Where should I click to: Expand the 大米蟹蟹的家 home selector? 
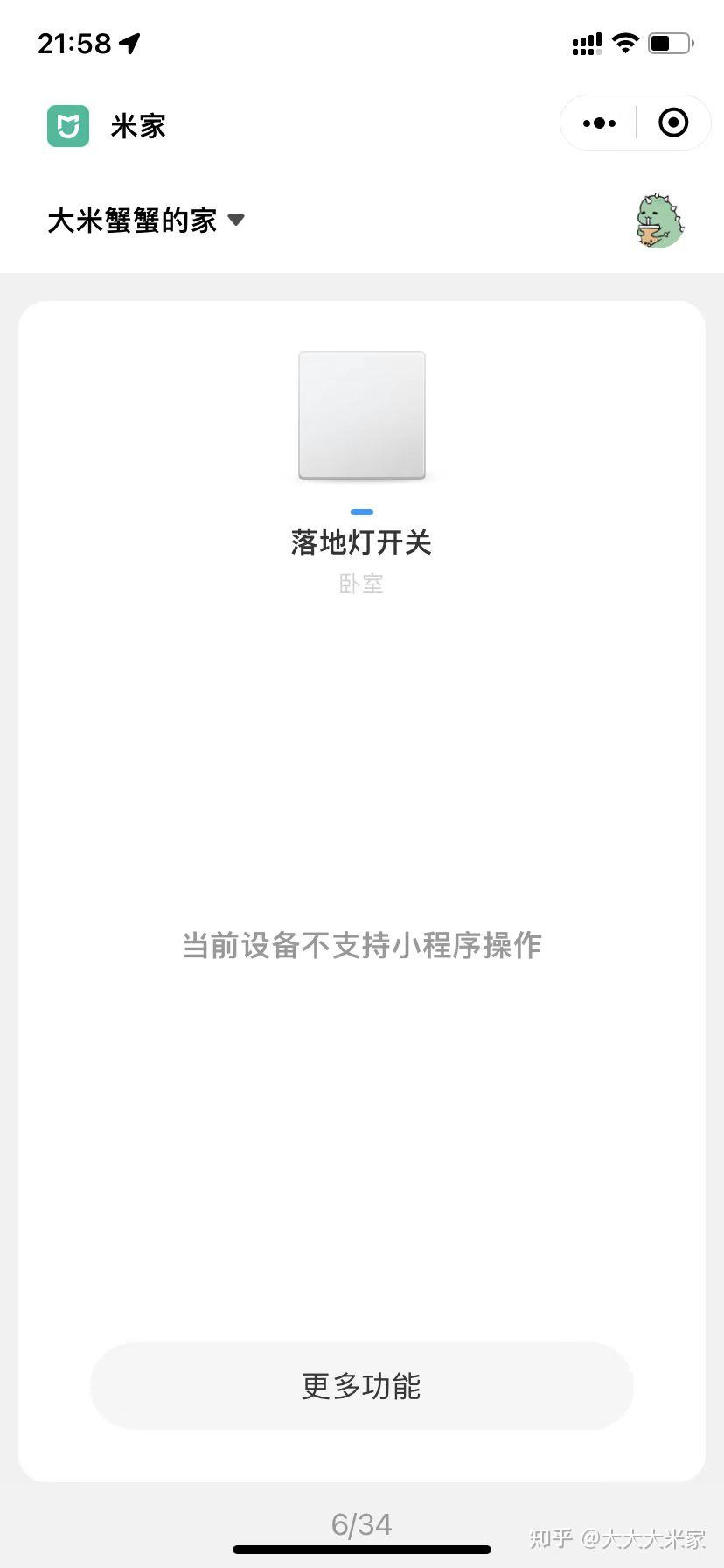pyautogui.click(x=146, y=220)
